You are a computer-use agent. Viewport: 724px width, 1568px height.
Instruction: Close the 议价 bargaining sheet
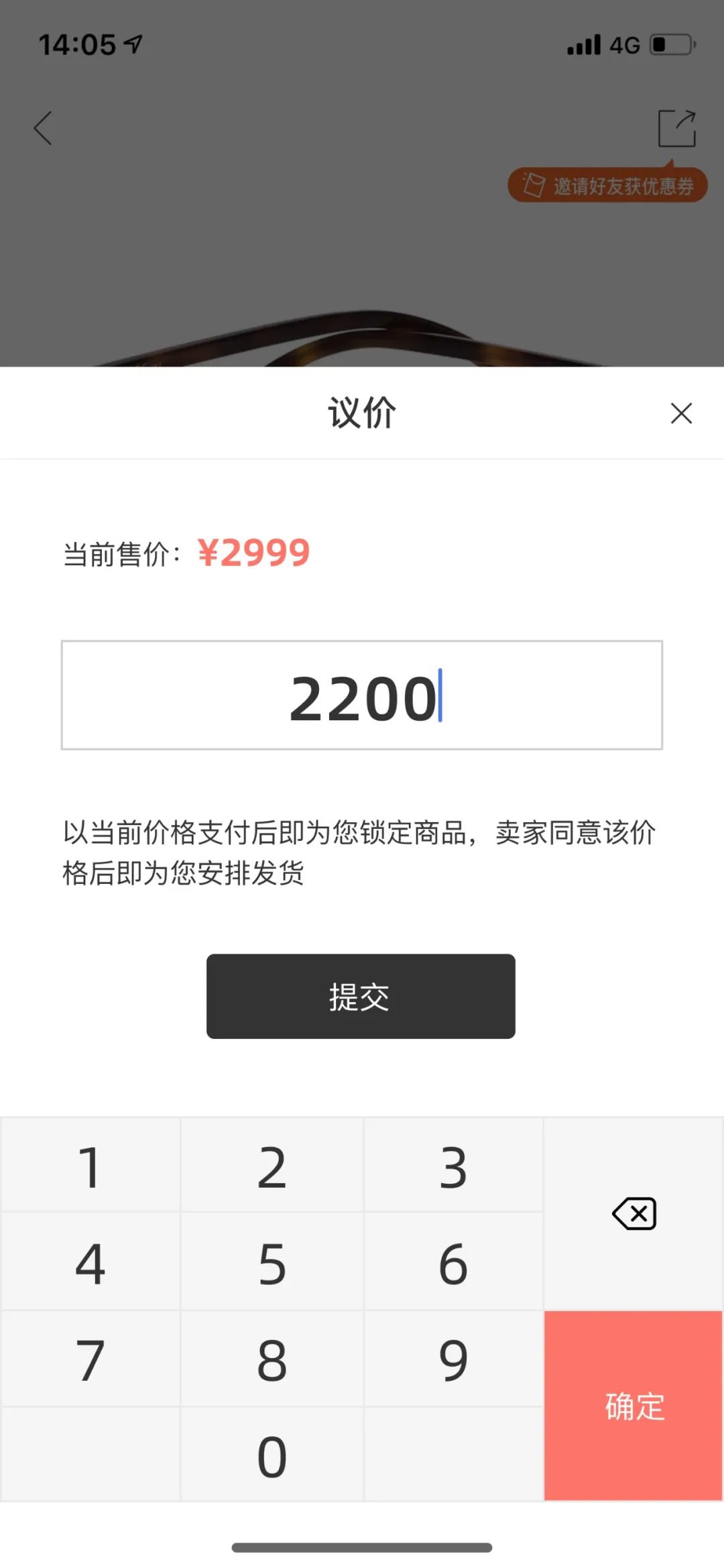tap(681, 413)
